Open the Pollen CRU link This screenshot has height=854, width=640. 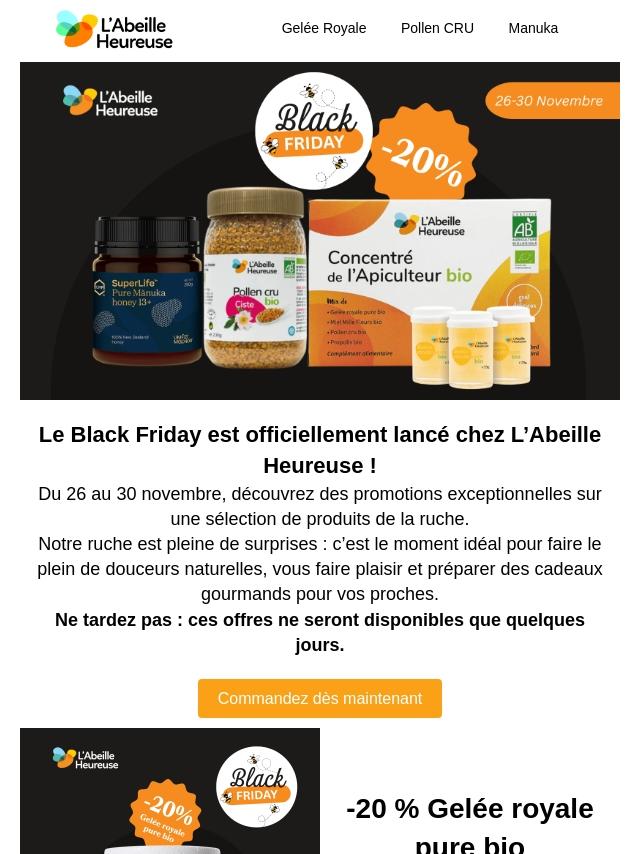click(437, 28)
